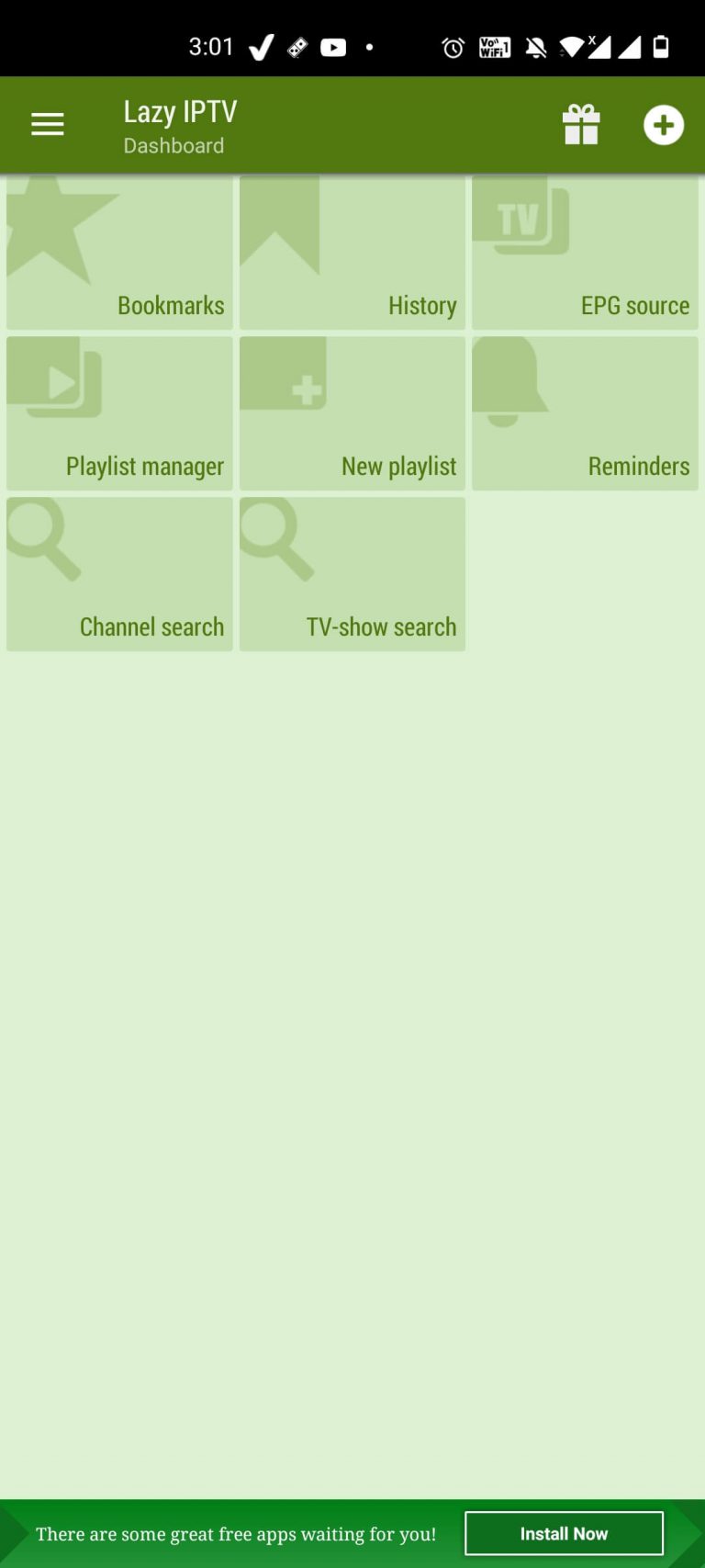Open TV-show search
The height and width of the screenshot is (1568, 705).
point(352,574)
